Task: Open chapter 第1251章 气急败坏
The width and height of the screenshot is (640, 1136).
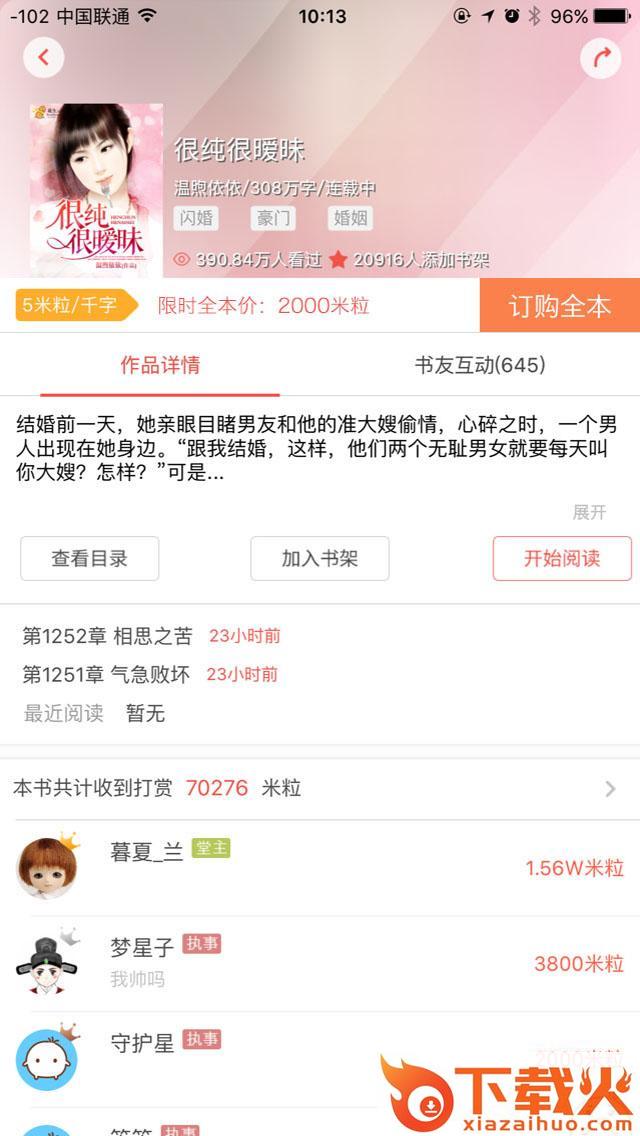Action: click(x=107, y=675)
